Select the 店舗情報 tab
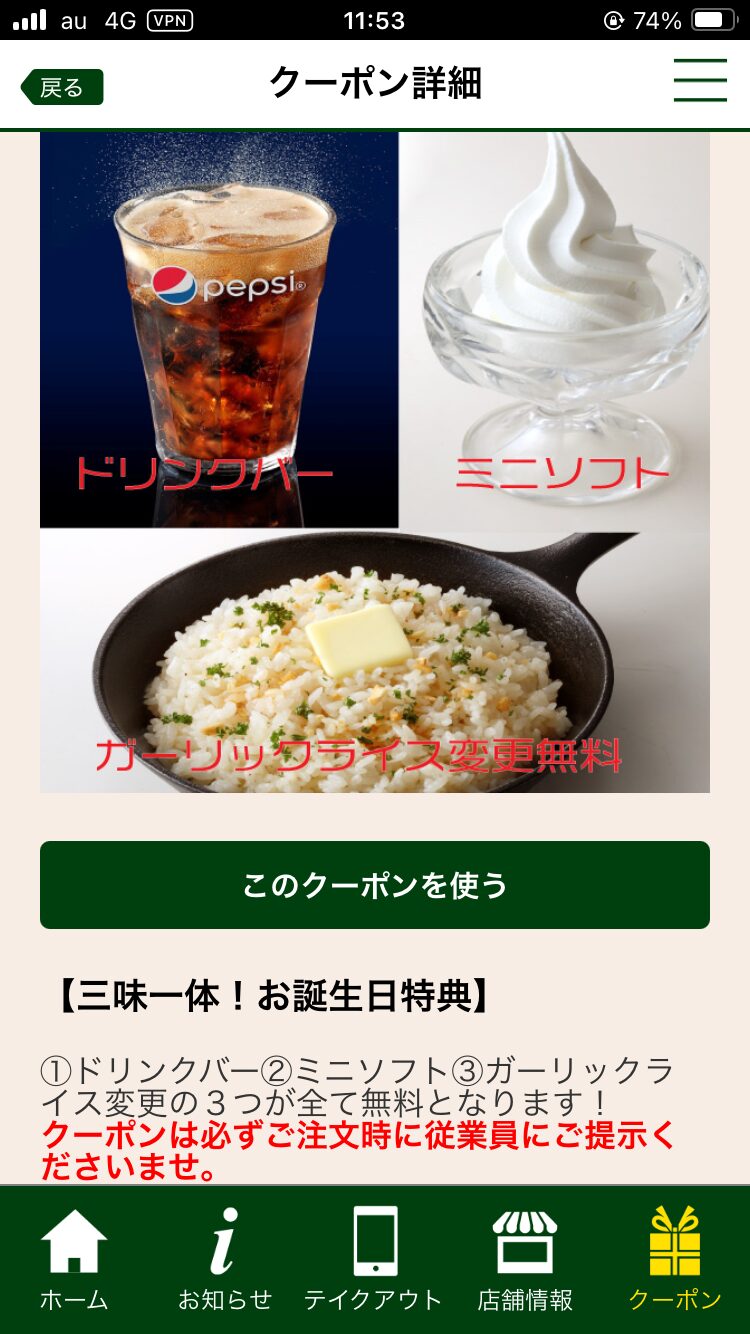Viewport: 750px width, 1334px height. pos(525,1260)
